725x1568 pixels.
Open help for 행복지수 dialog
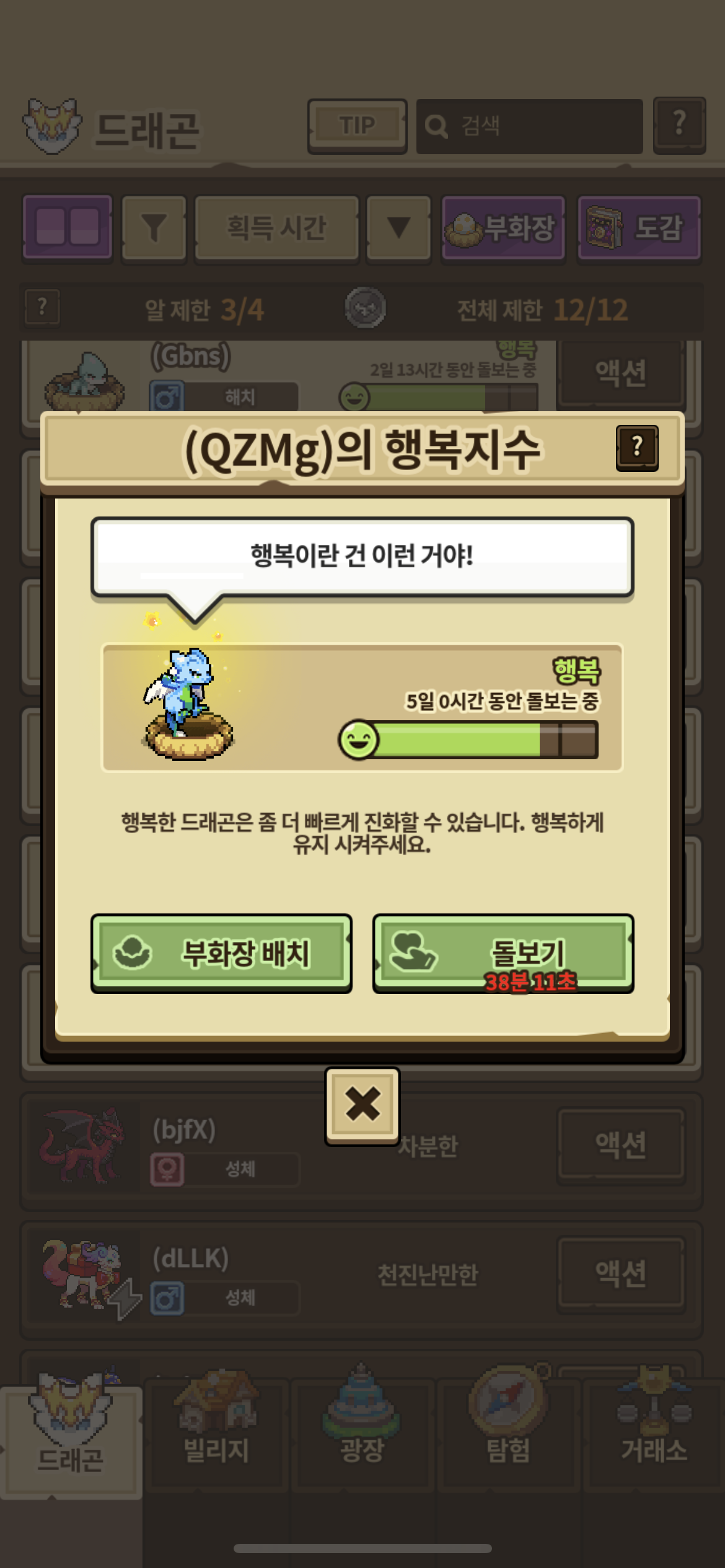coord(636,448)
